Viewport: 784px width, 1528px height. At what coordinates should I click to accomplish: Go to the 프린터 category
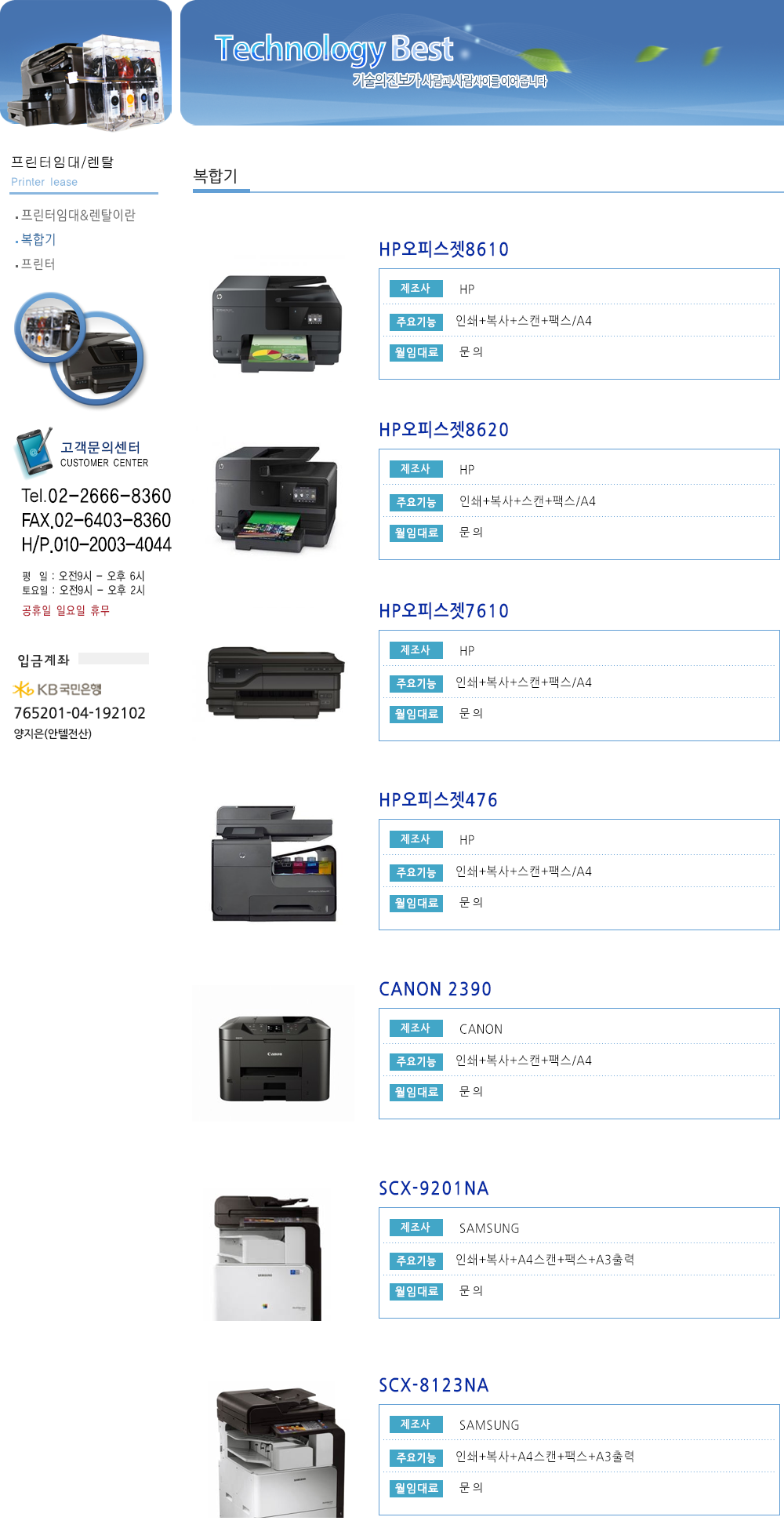pyautogui.click(x=38, y=264)
